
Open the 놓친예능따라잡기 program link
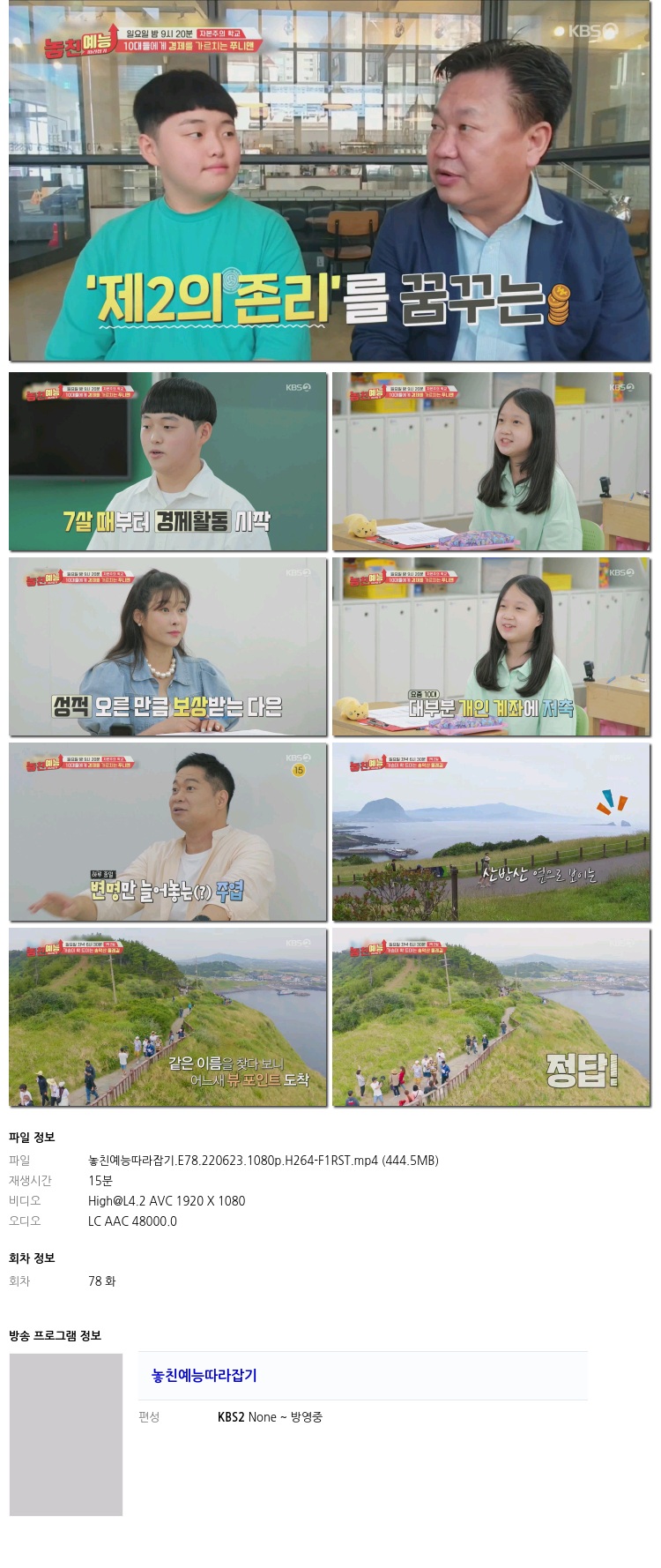tap(204, 1375)
